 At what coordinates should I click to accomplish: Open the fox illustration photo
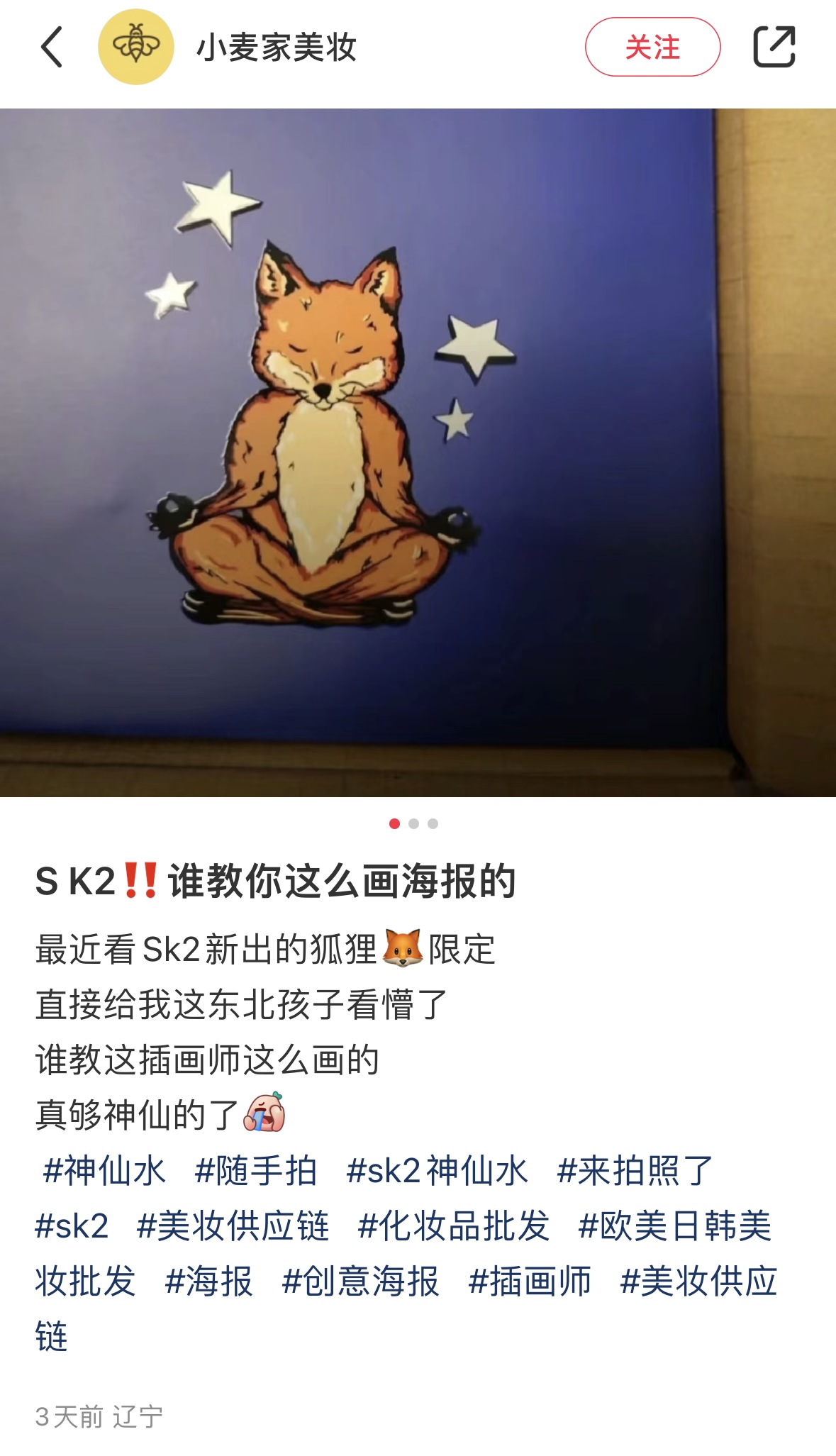(x=418, y=452)
